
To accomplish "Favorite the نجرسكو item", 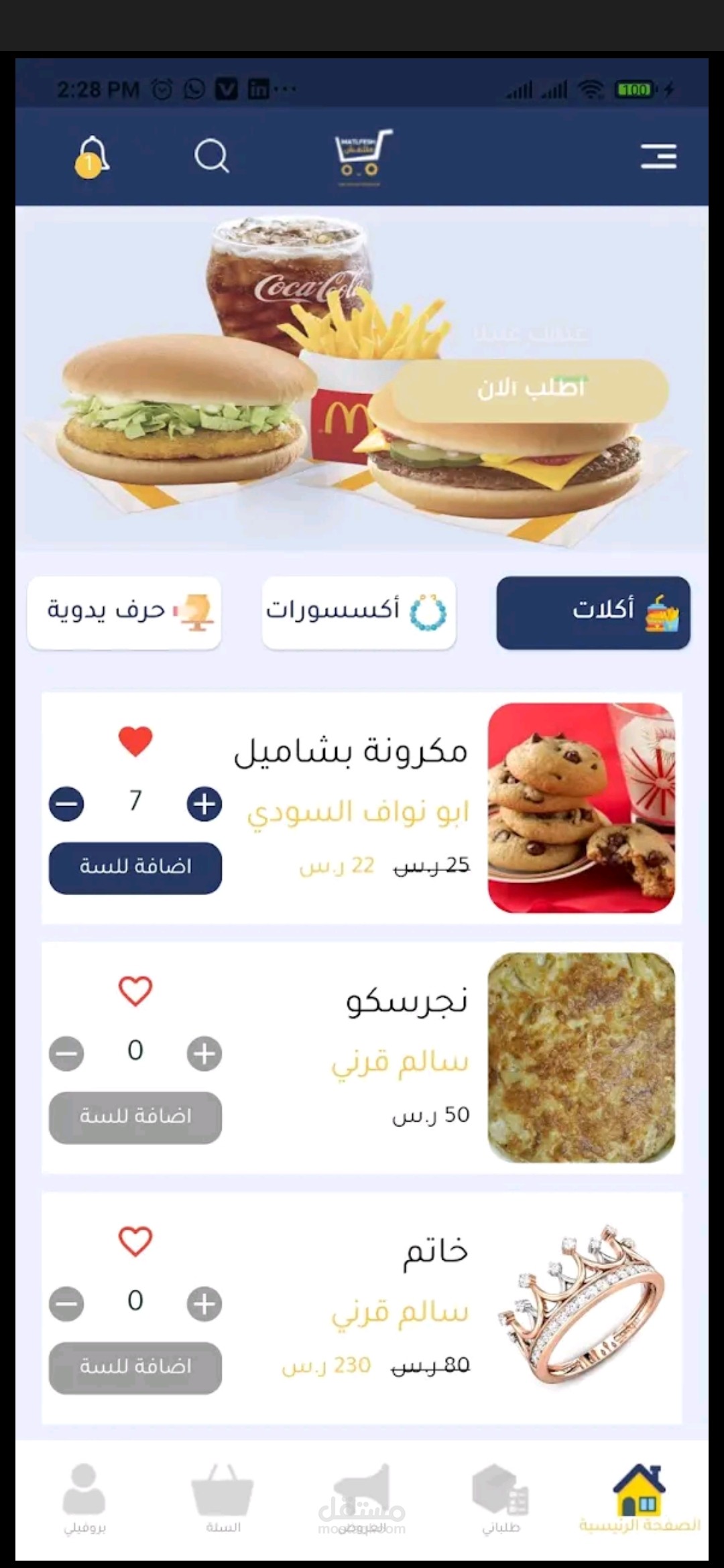I will click(135, 991).
